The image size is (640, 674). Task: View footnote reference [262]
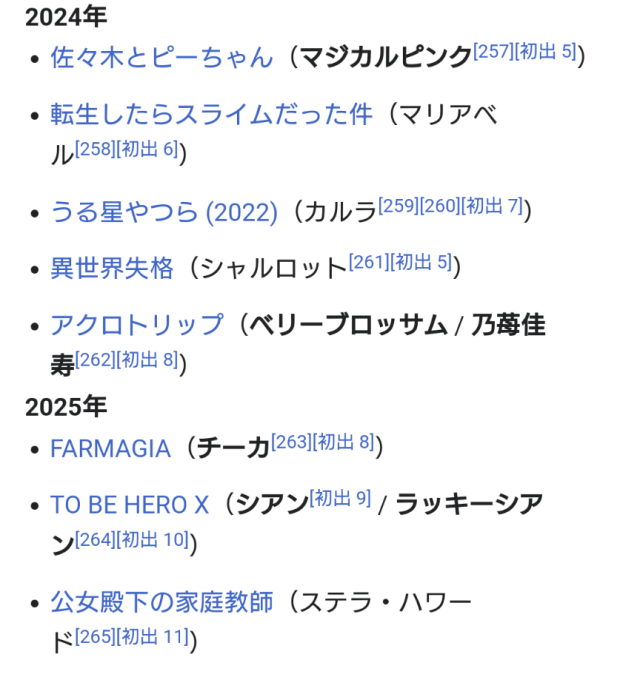click(x=94, y=359)
